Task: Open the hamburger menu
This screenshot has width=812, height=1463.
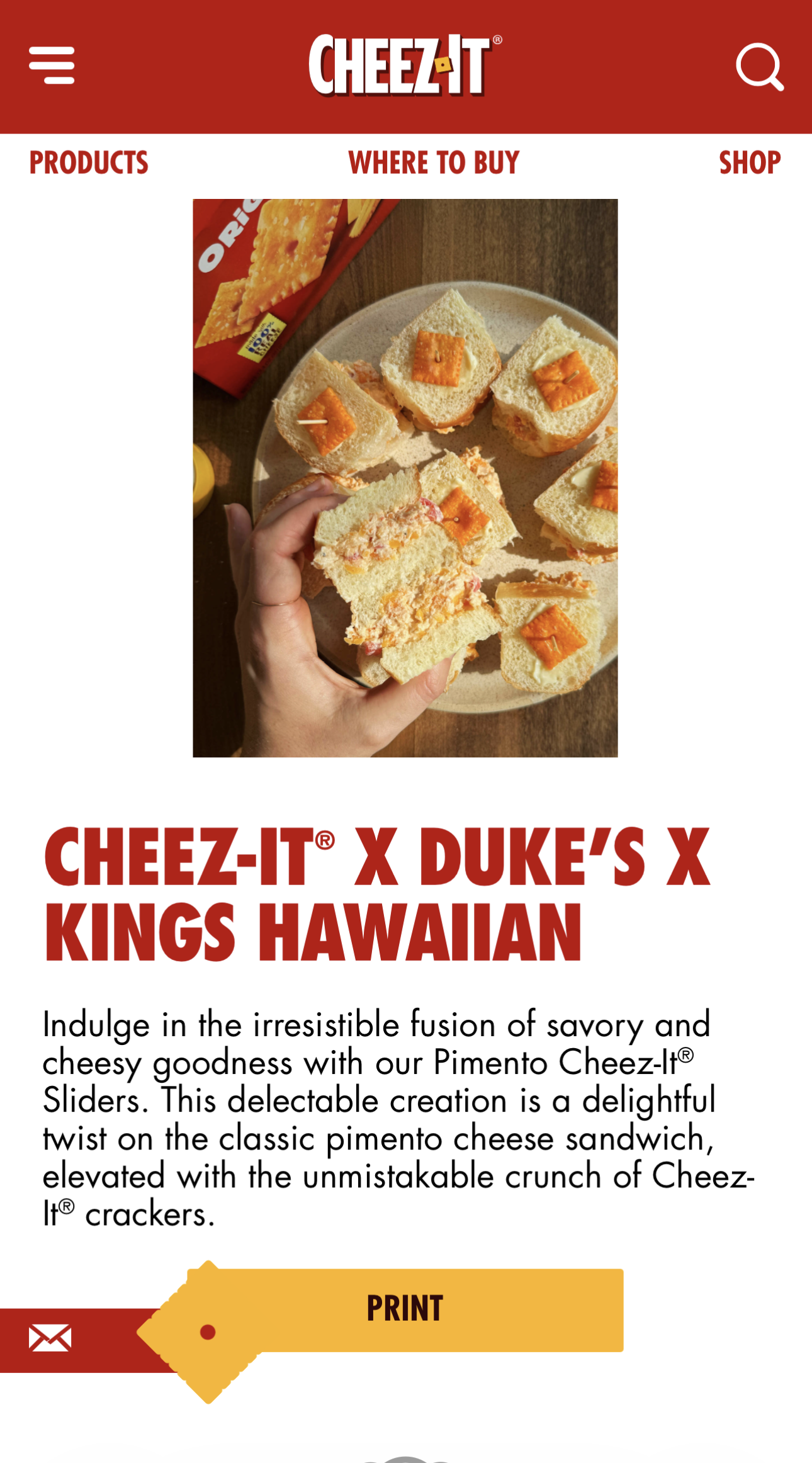Action: coord(52,65)
